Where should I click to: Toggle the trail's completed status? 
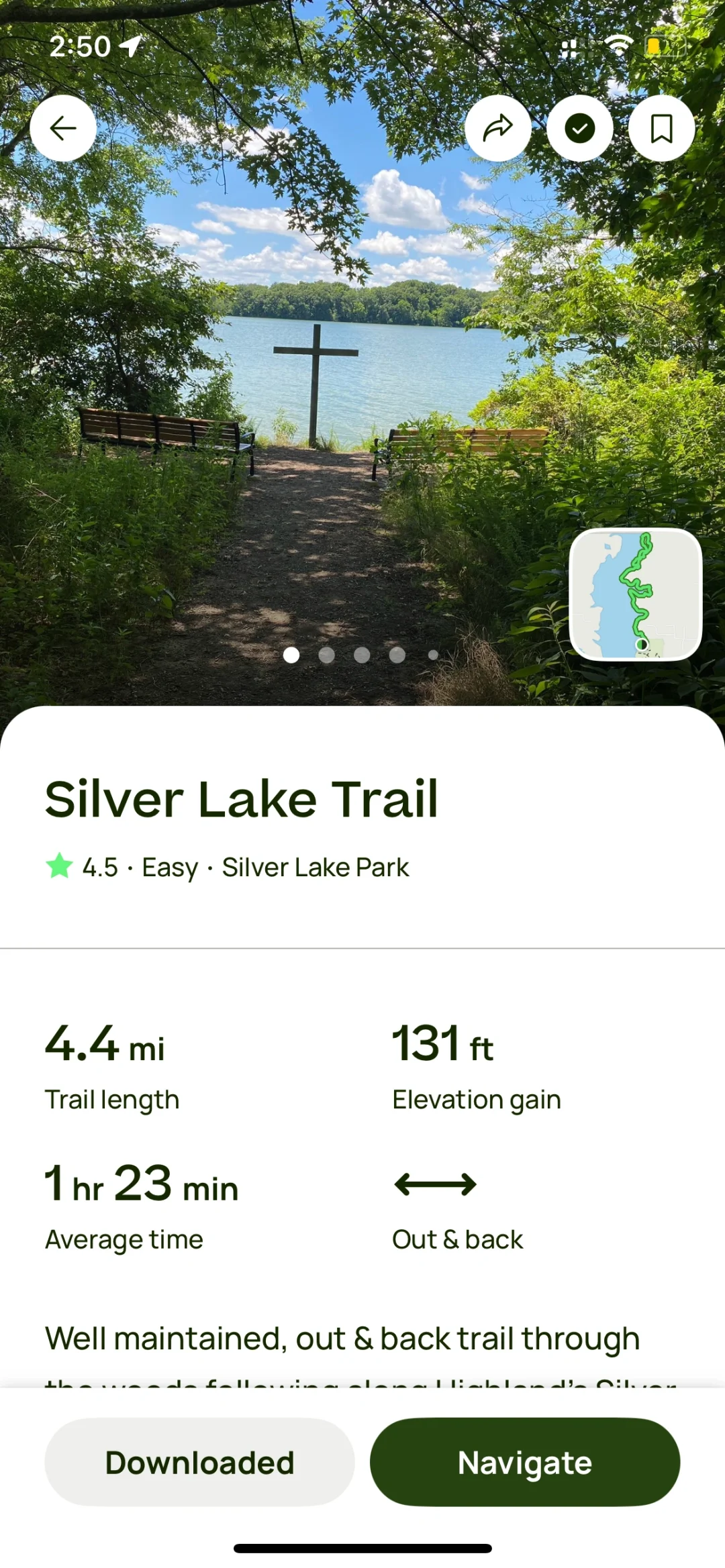click(580, 127)
